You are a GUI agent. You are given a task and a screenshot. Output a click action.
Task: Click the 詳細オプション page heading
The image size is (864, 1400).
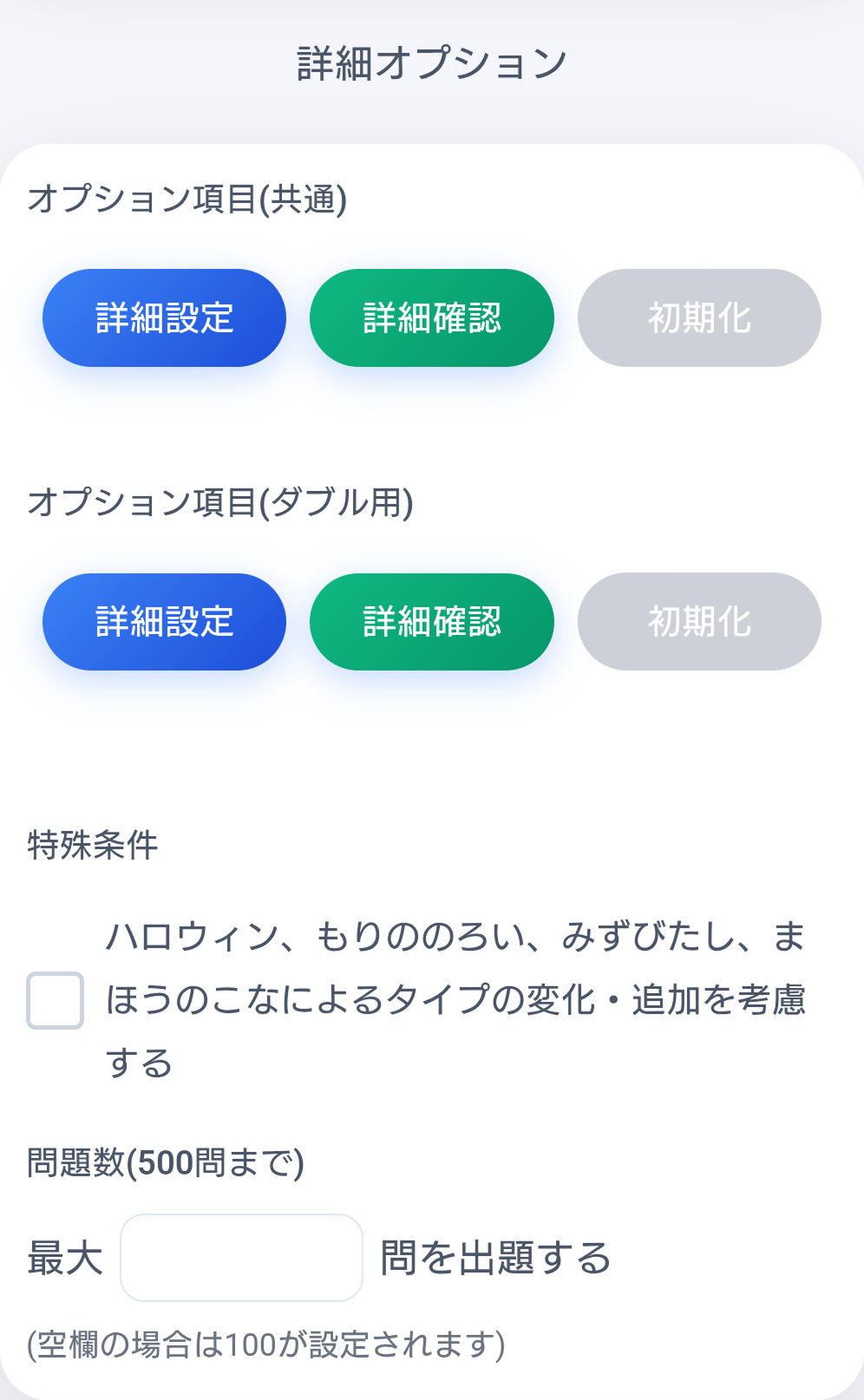tap(431, 61)
